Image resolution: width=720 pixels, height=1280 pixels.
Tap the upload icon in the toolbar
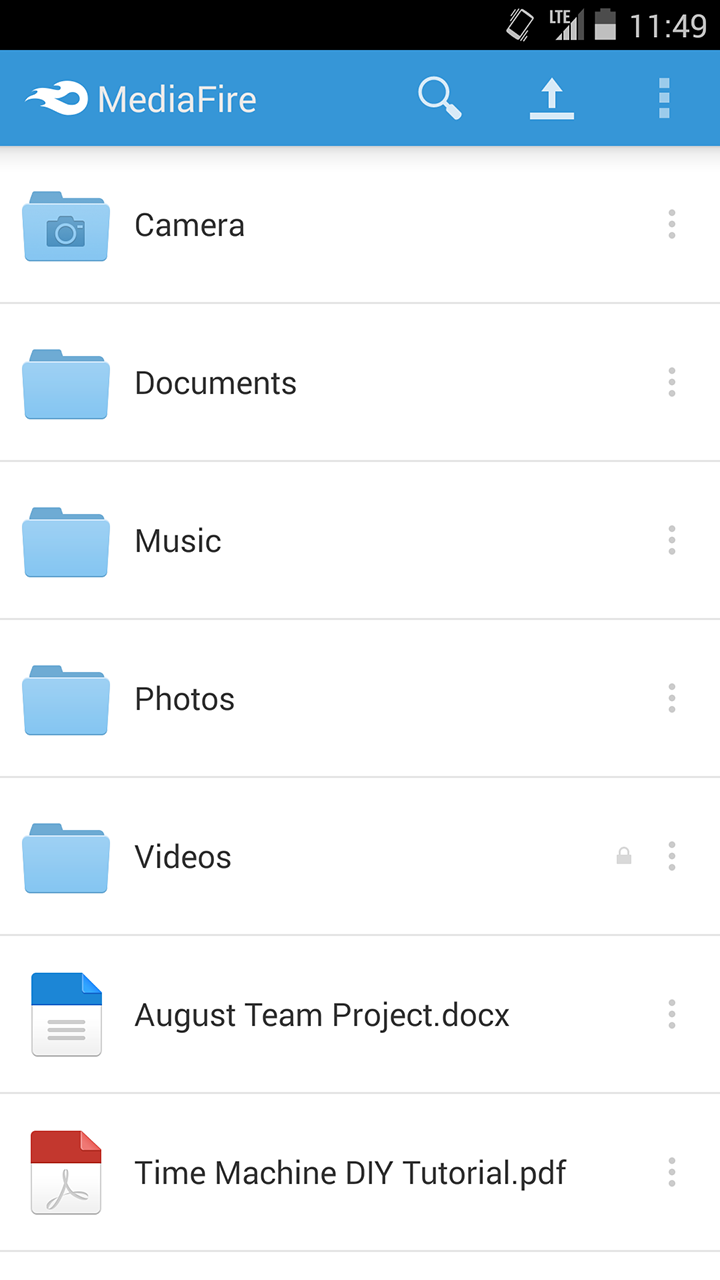coord(551,98)
